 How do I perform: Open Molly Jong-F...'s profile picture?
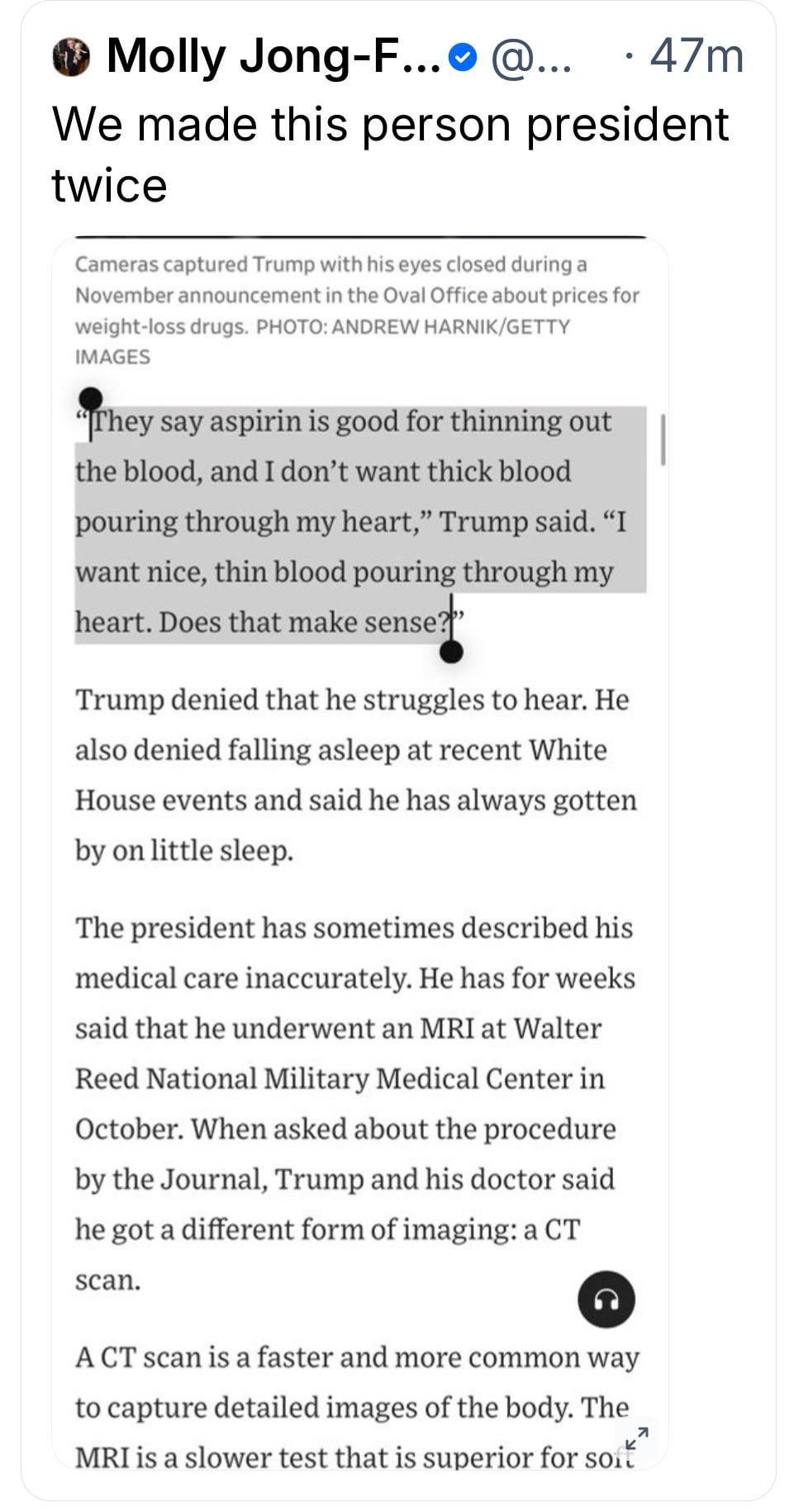[71, 57]
